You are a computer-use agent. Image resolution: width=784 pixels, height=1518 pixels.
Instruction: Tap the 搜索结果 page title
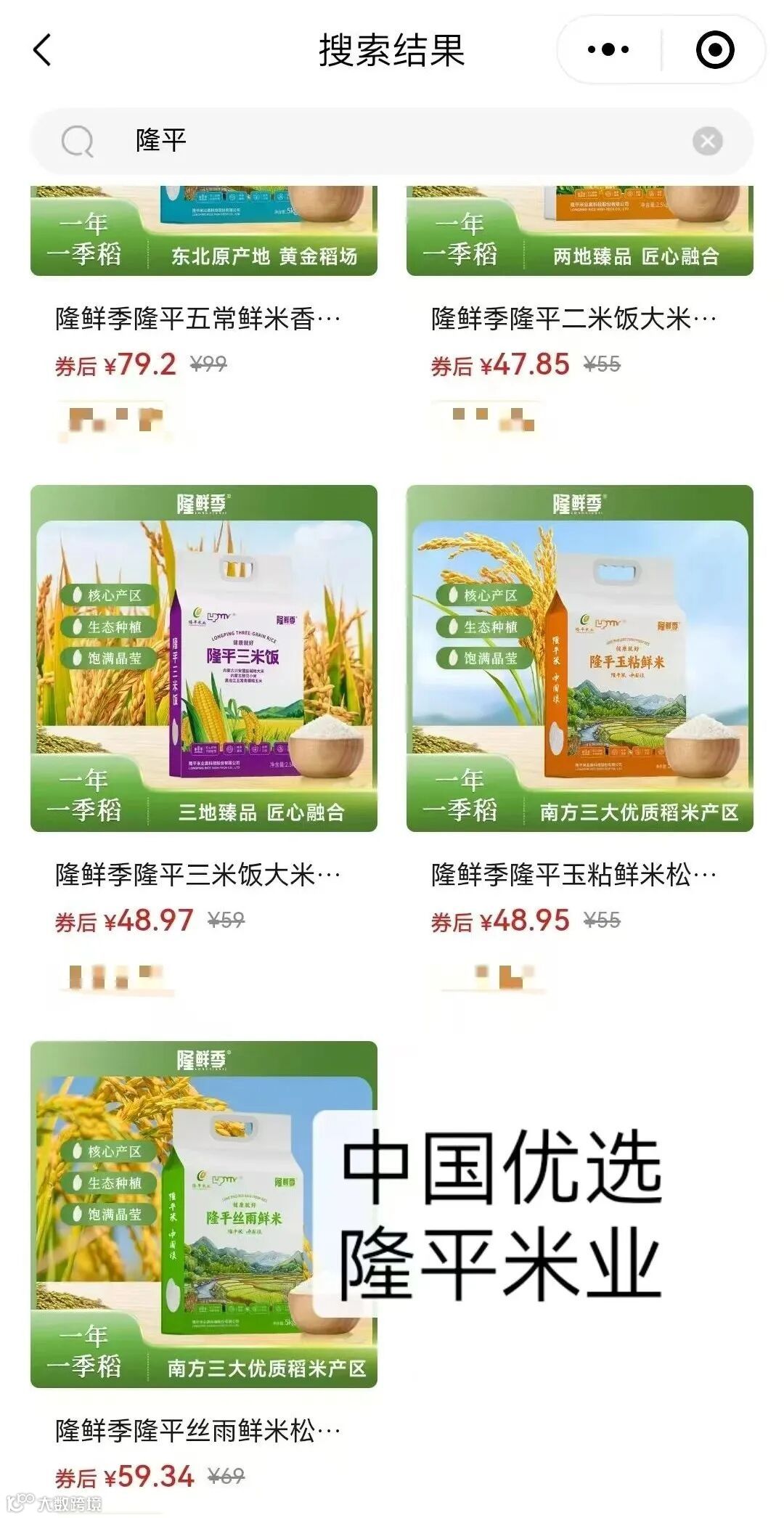coord(392,49)
